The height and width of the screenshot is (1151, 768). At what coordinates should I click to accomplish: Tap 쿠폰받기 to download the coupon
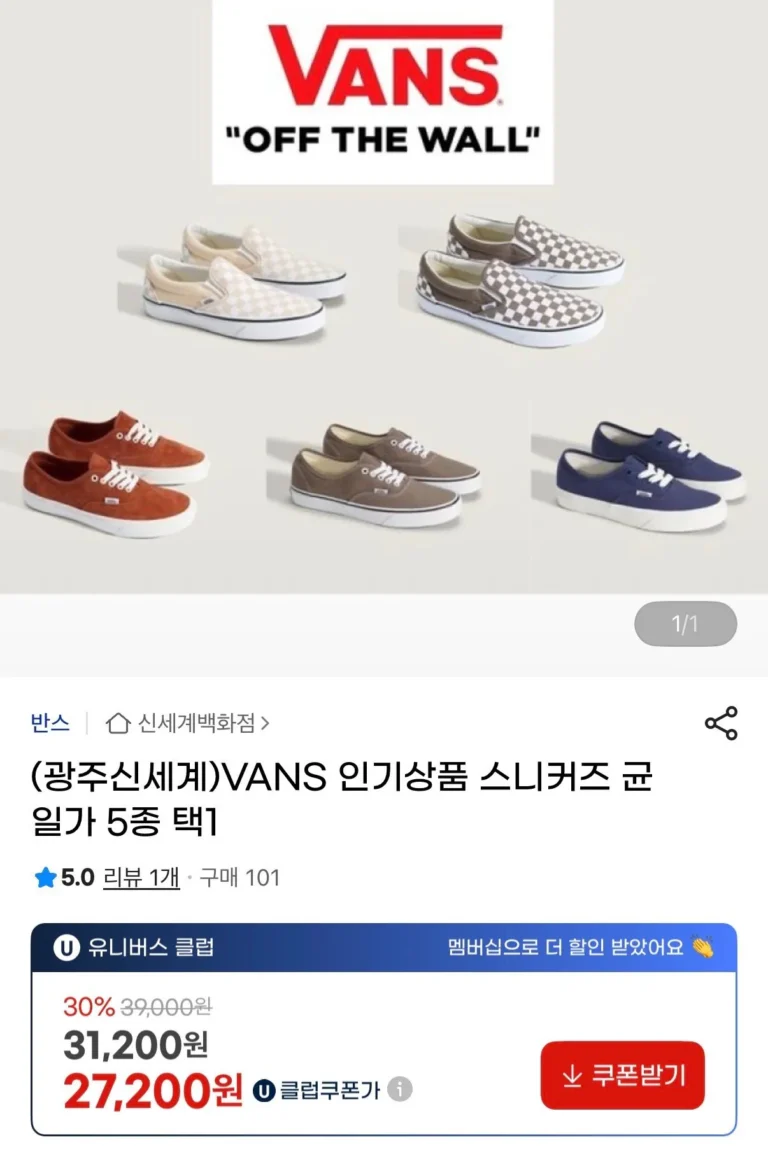click(622, 1075)
